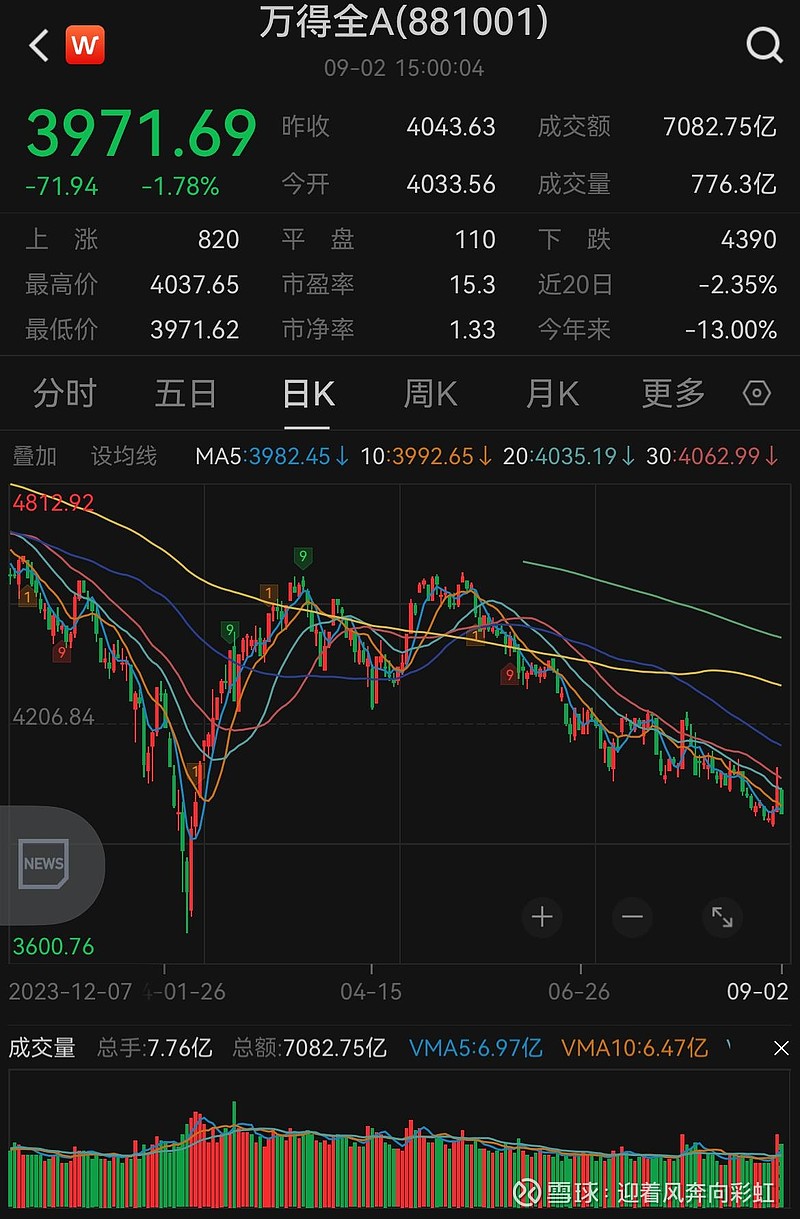Viewport: 800px width, 1219px height.
Task: Open search using the magnifier icon
Action: click(x=765, y=44)
